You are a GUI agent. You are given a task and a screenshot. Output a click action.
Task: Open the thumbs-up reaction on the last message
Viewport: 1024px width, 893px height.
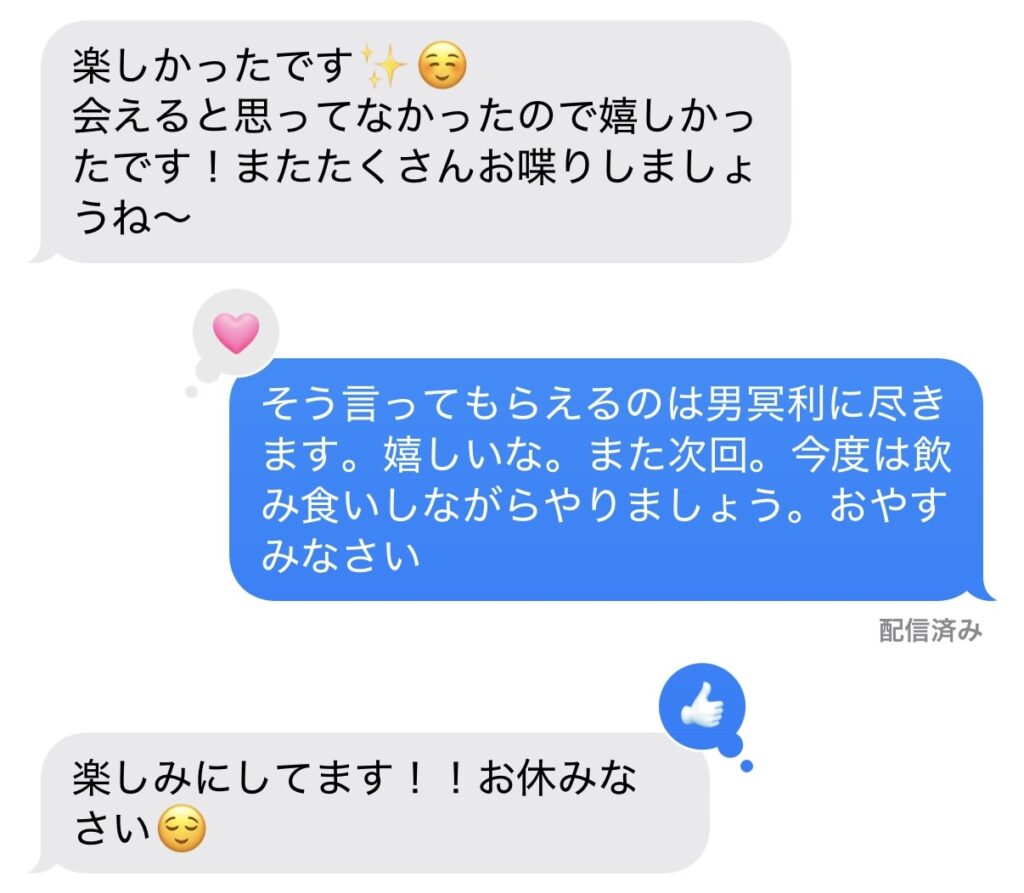[x=702, y=707]
